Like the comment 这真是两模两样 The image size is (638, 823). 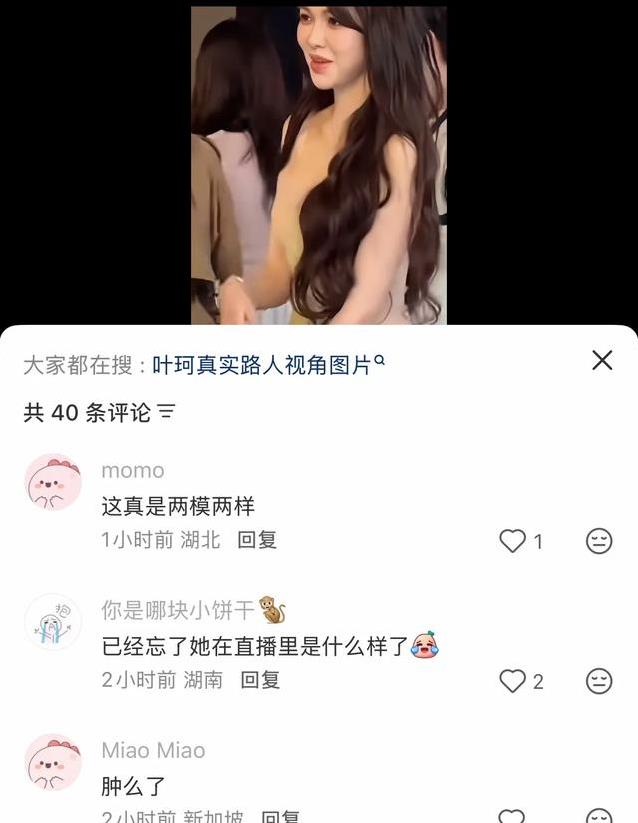pos(513,541)
